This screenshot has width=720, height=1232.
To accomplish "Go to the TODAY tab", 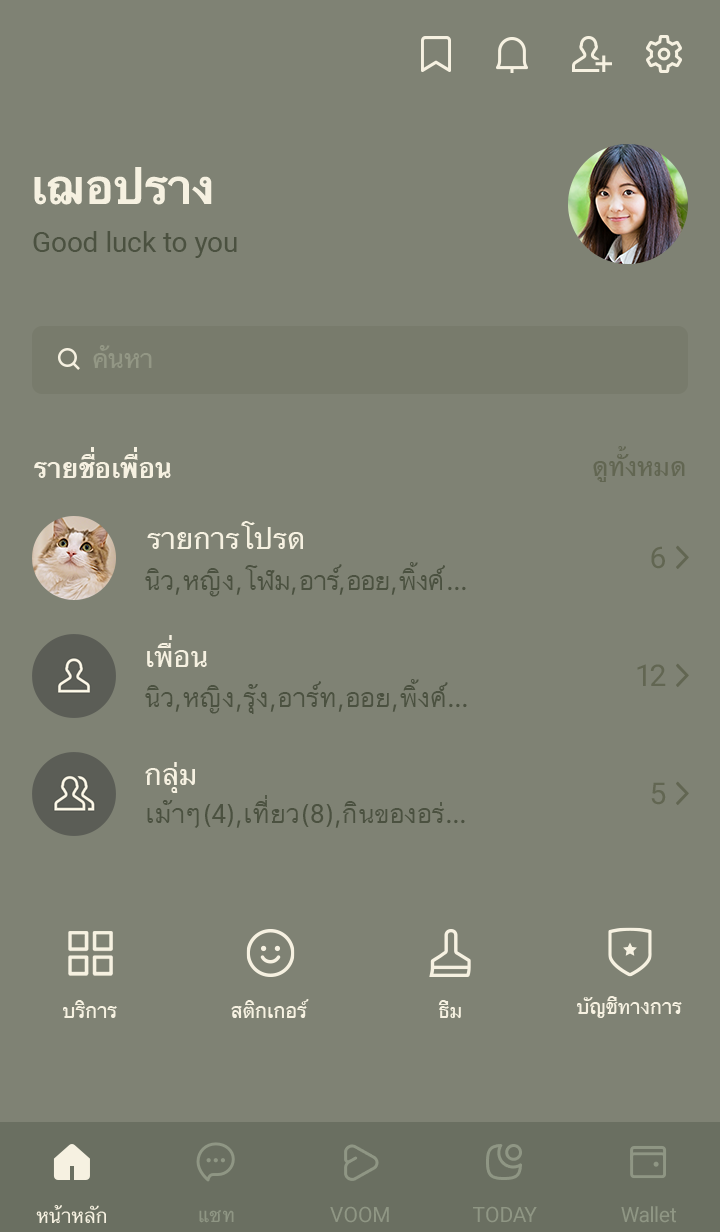I will tap(504, 1178).
